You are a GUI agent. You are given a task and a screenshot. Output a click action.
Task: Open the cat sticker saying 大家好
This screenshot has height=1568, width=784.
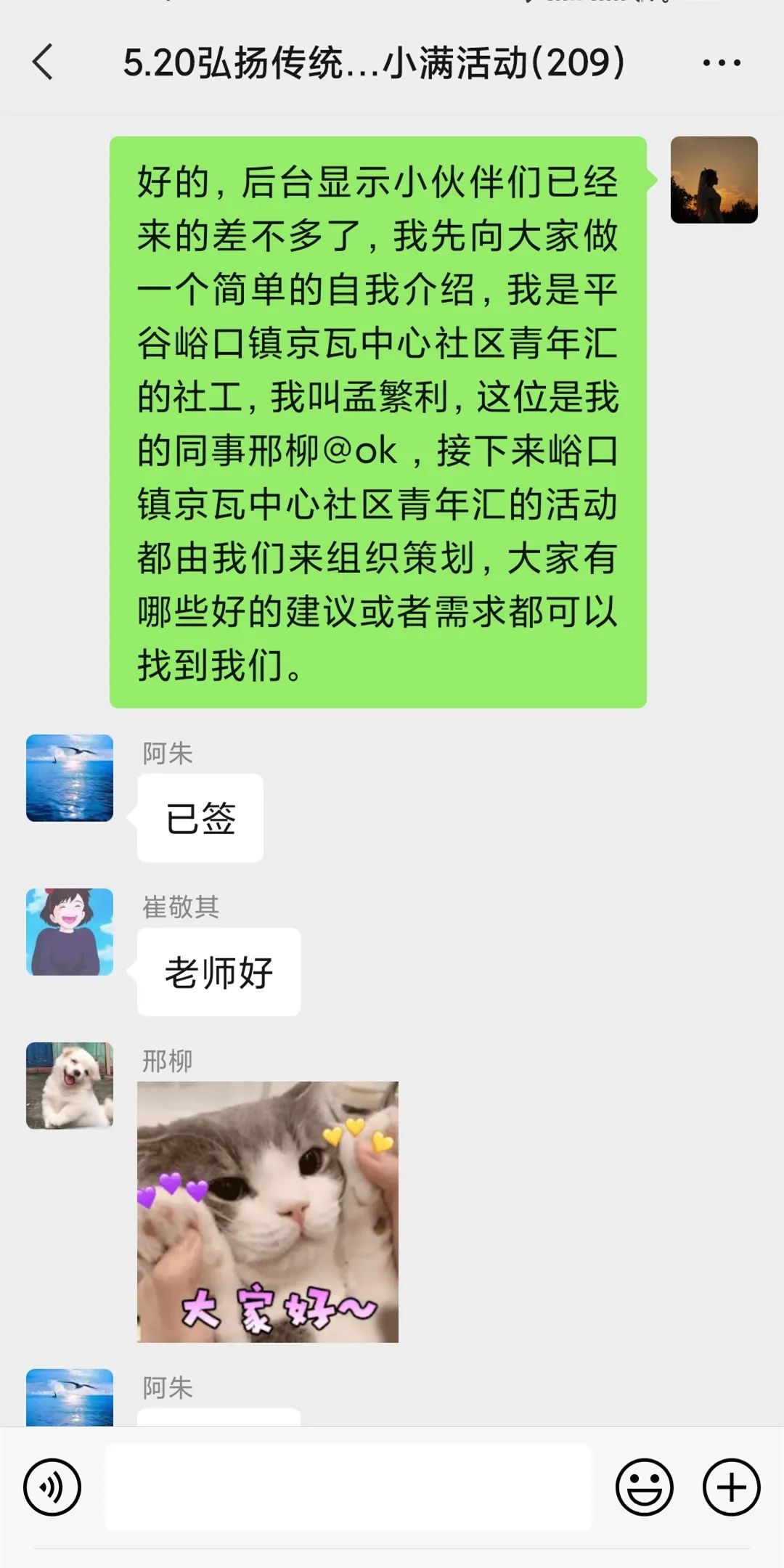(268, 1212)
